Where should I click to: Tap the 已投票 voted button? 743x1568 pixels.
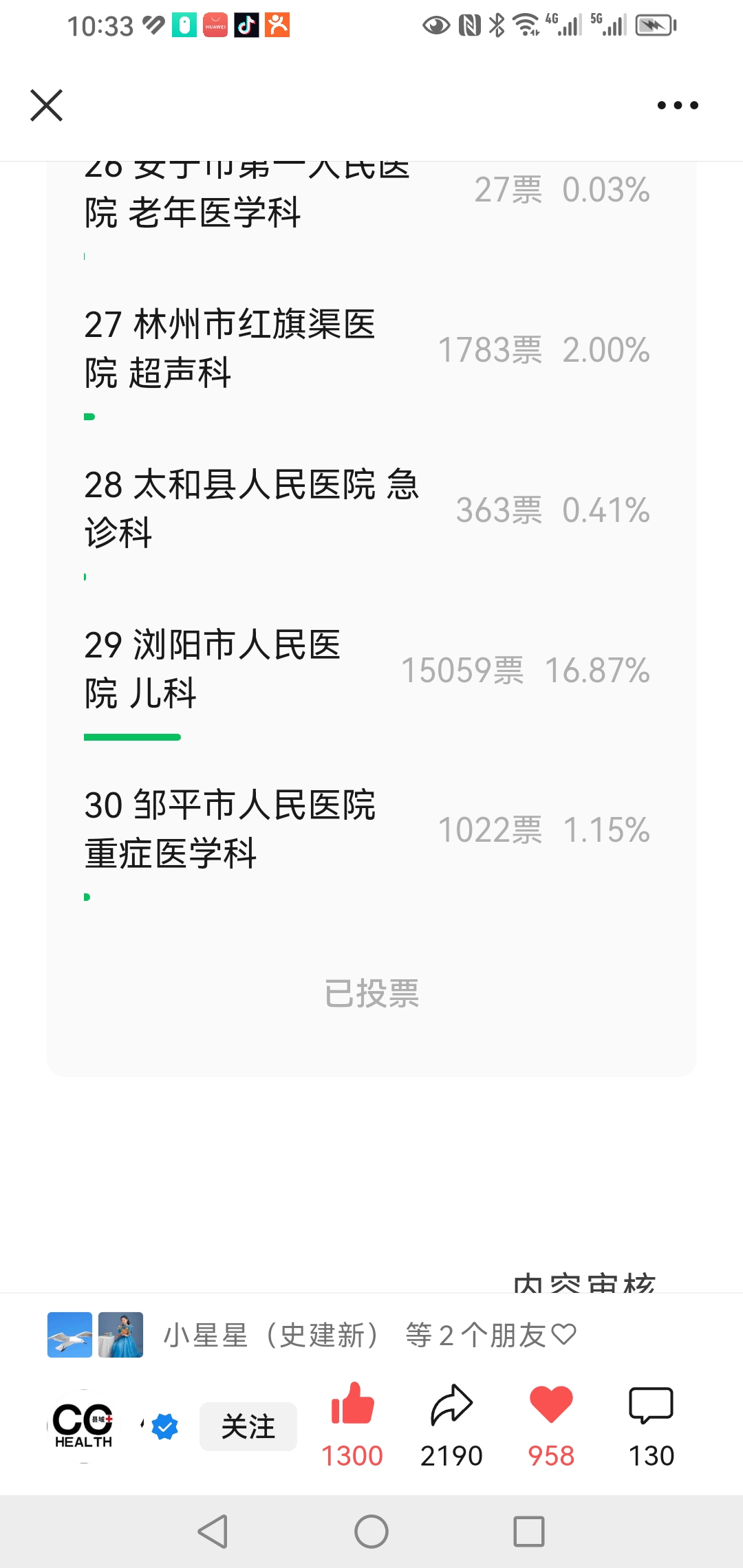coord(371,993)
